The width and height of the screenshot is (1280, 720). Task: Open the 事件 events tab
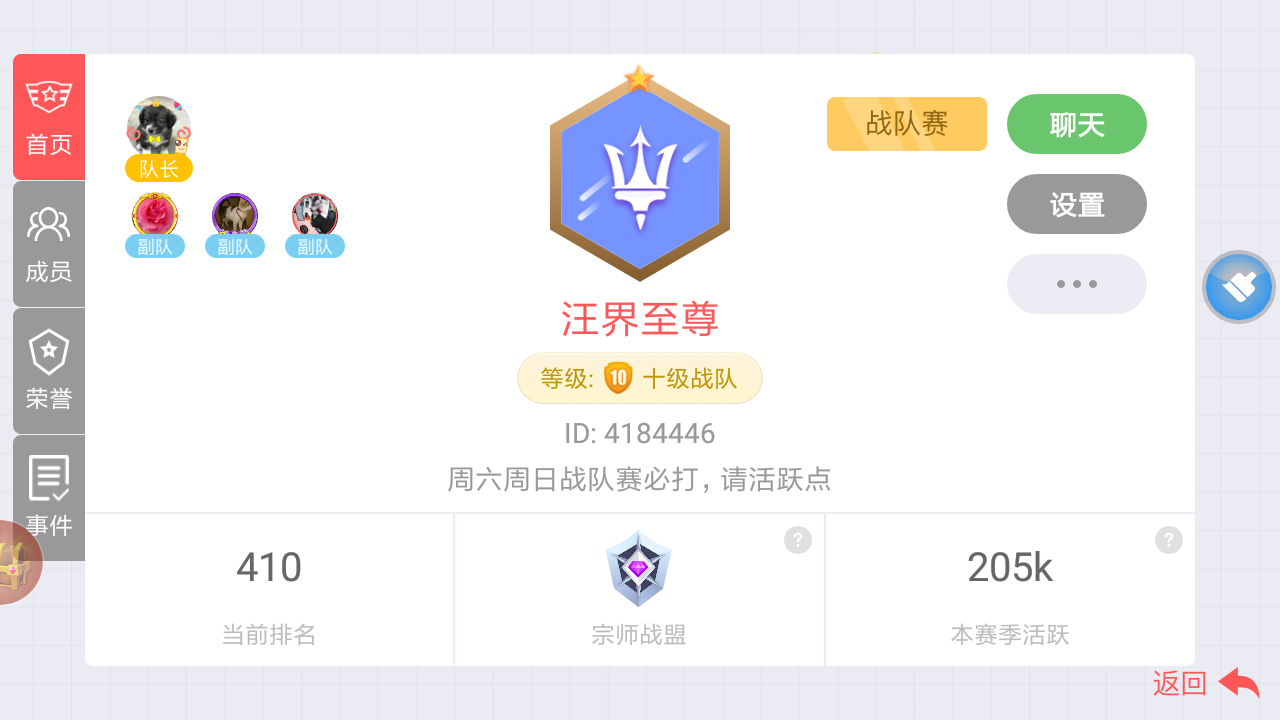tap(49, 497)
